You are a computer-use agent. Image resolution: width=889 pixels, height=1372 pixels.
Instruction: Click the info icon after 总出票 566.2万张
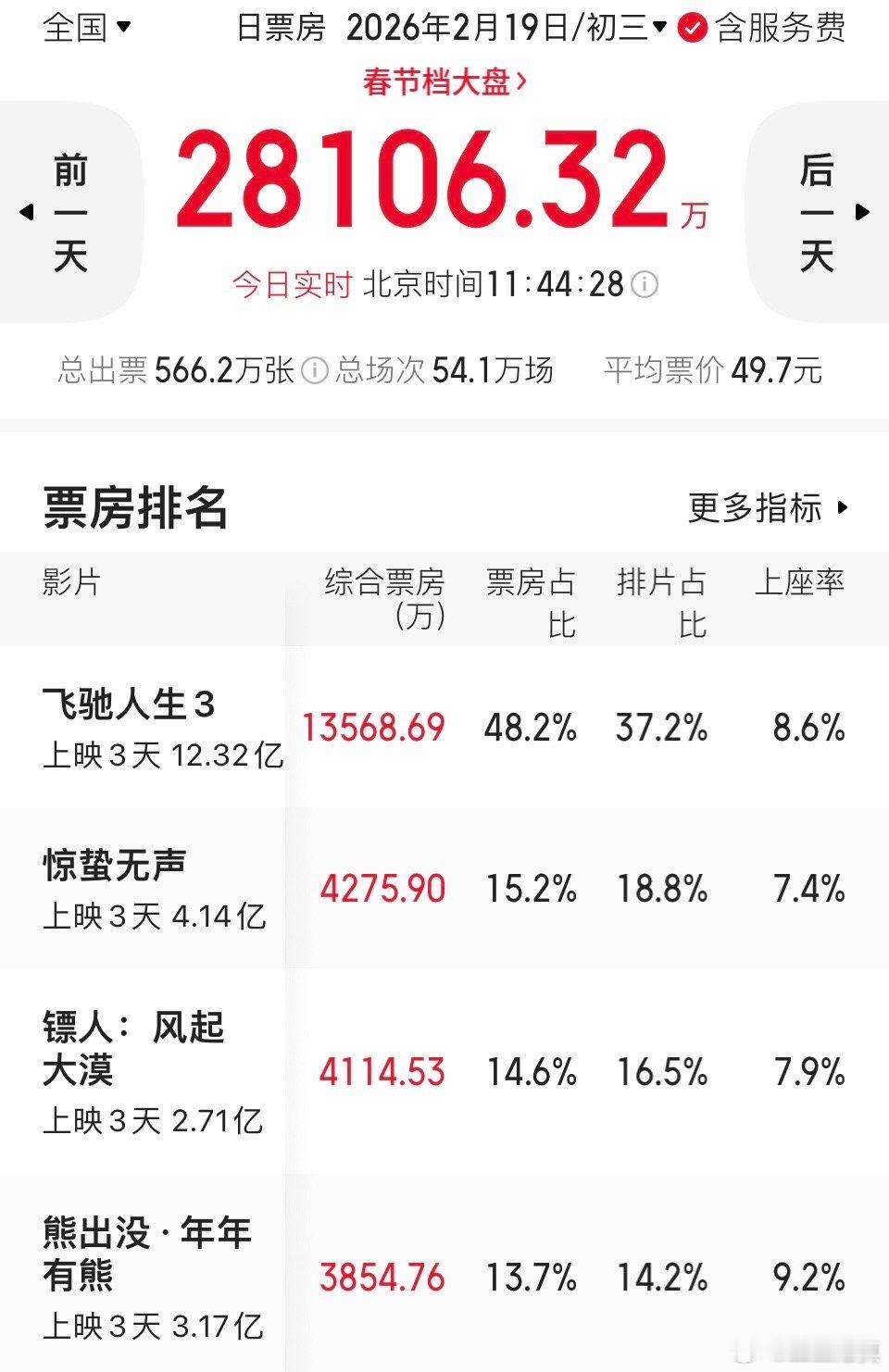pos(315,370)
